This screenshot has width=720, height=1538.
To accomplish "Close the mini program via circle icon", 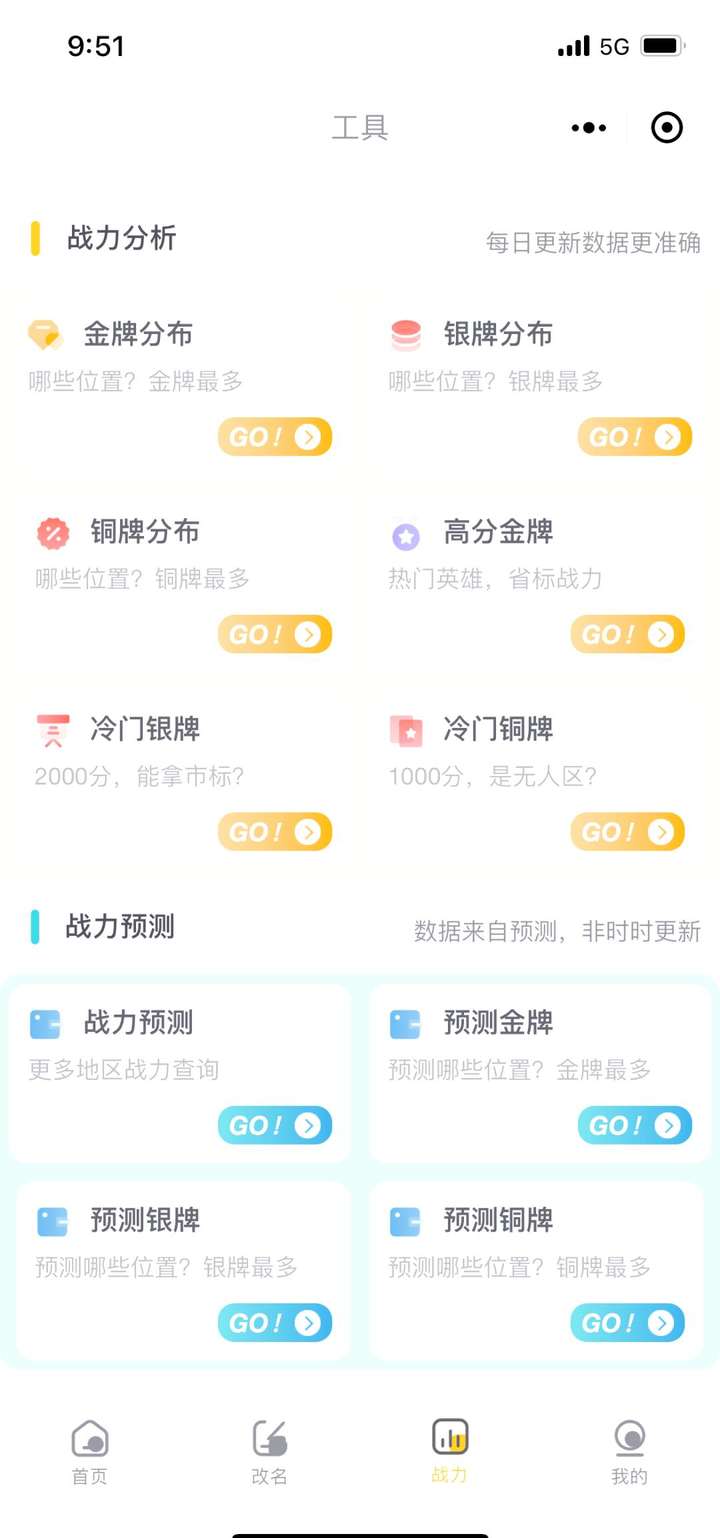I will [x=667, y=128].
